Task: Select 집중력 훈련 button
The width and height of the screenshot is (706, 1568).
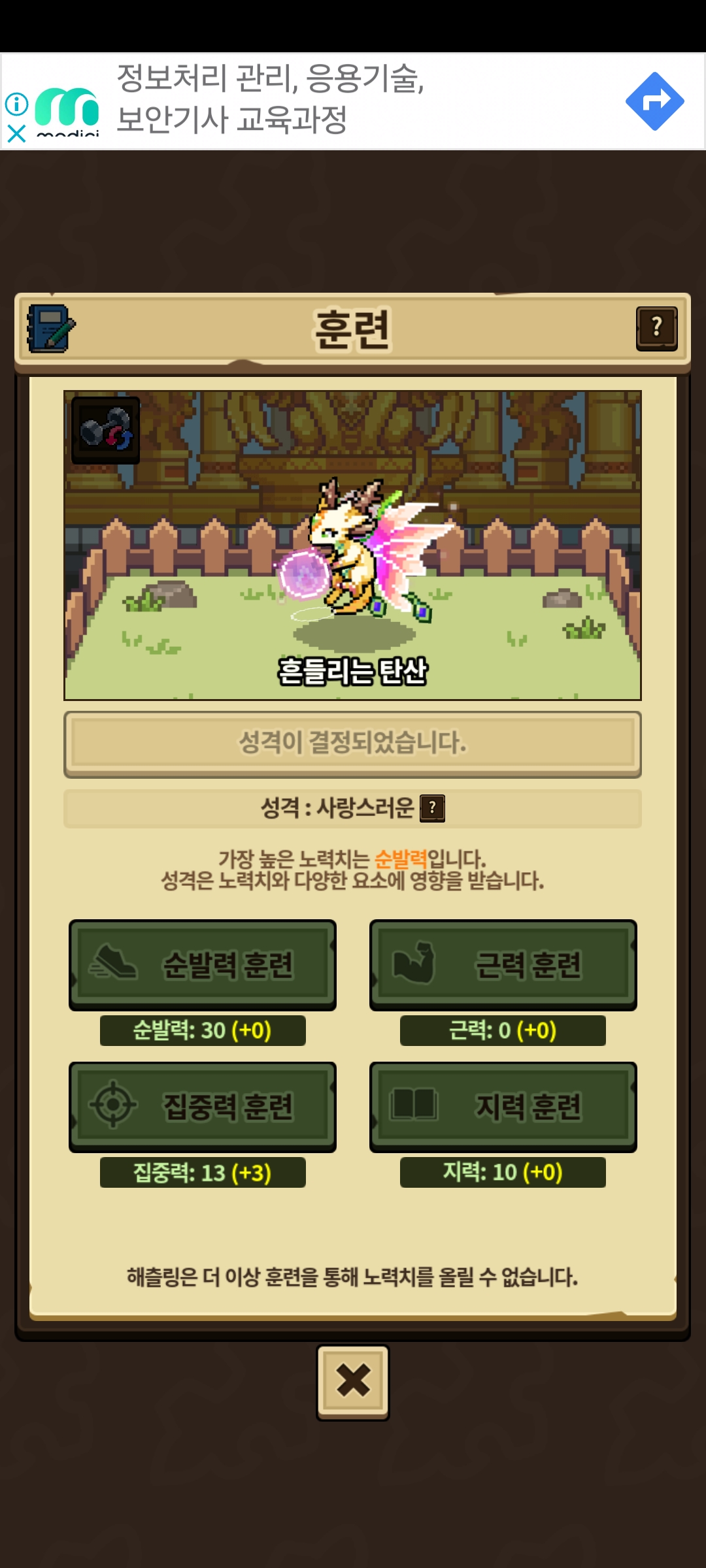Action: [203, 1106]
